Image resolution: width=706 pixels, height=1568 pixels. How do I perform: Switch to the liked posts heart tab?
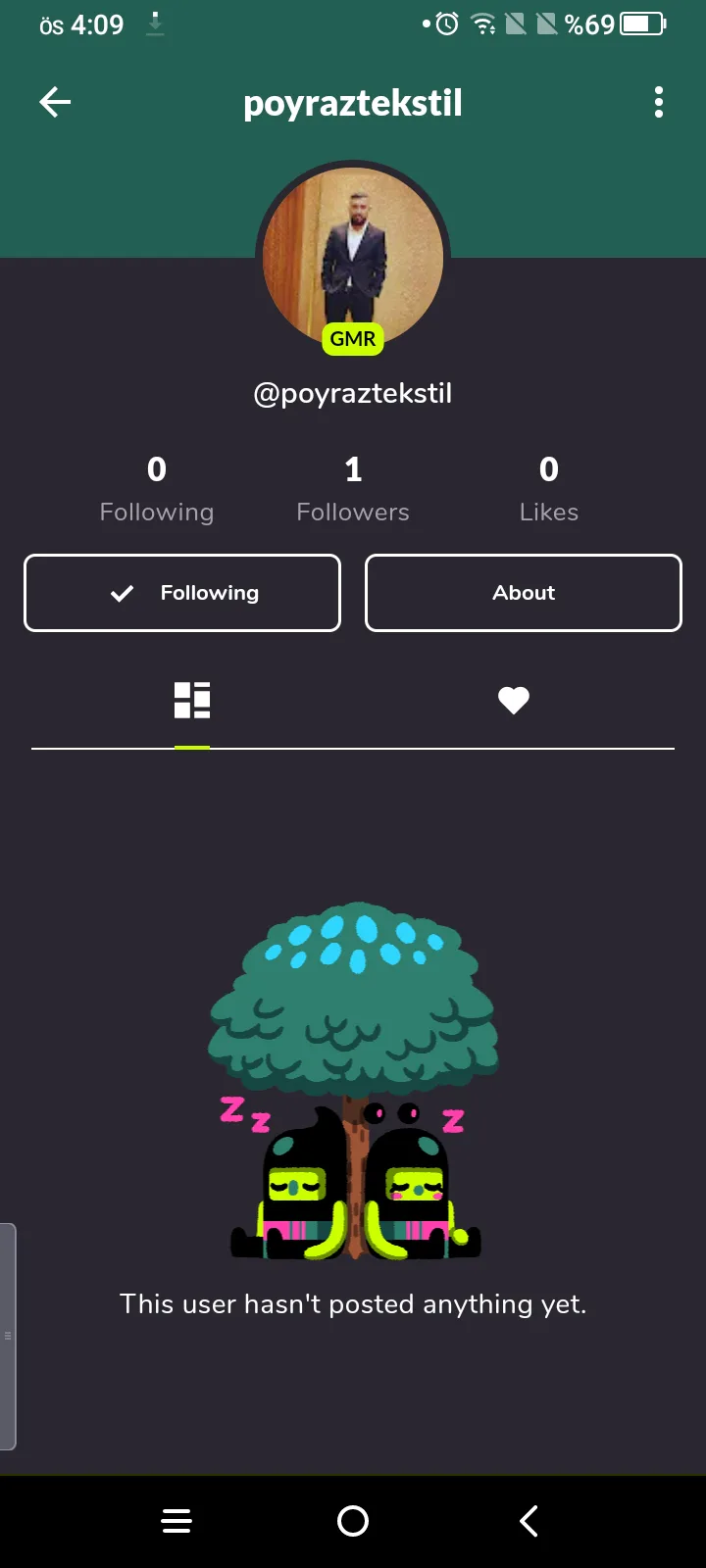click(513, 700)
